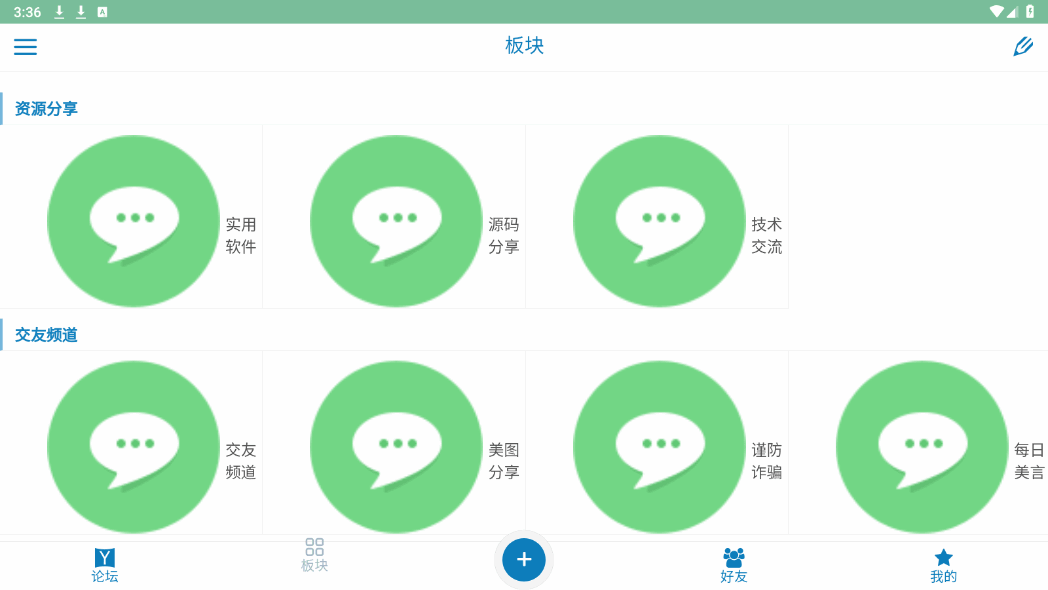This screenshot has width=1048, height=590.
Task: Tap the blue plus button
Action: tap(524, 559)
